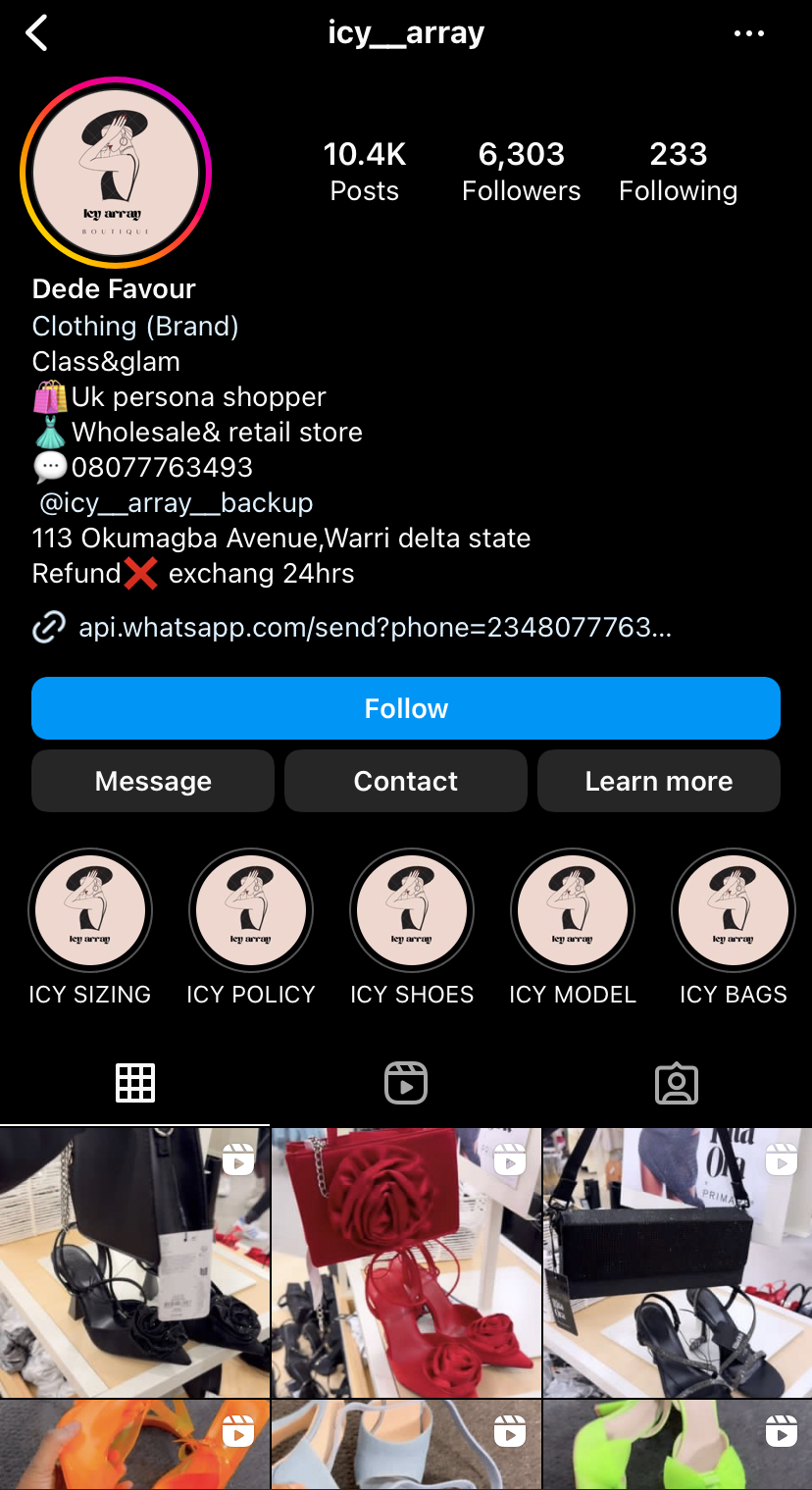Follow the icy__array account
Screen dimensions: 812x1490
pyautogui.click(x=406, y=708)
